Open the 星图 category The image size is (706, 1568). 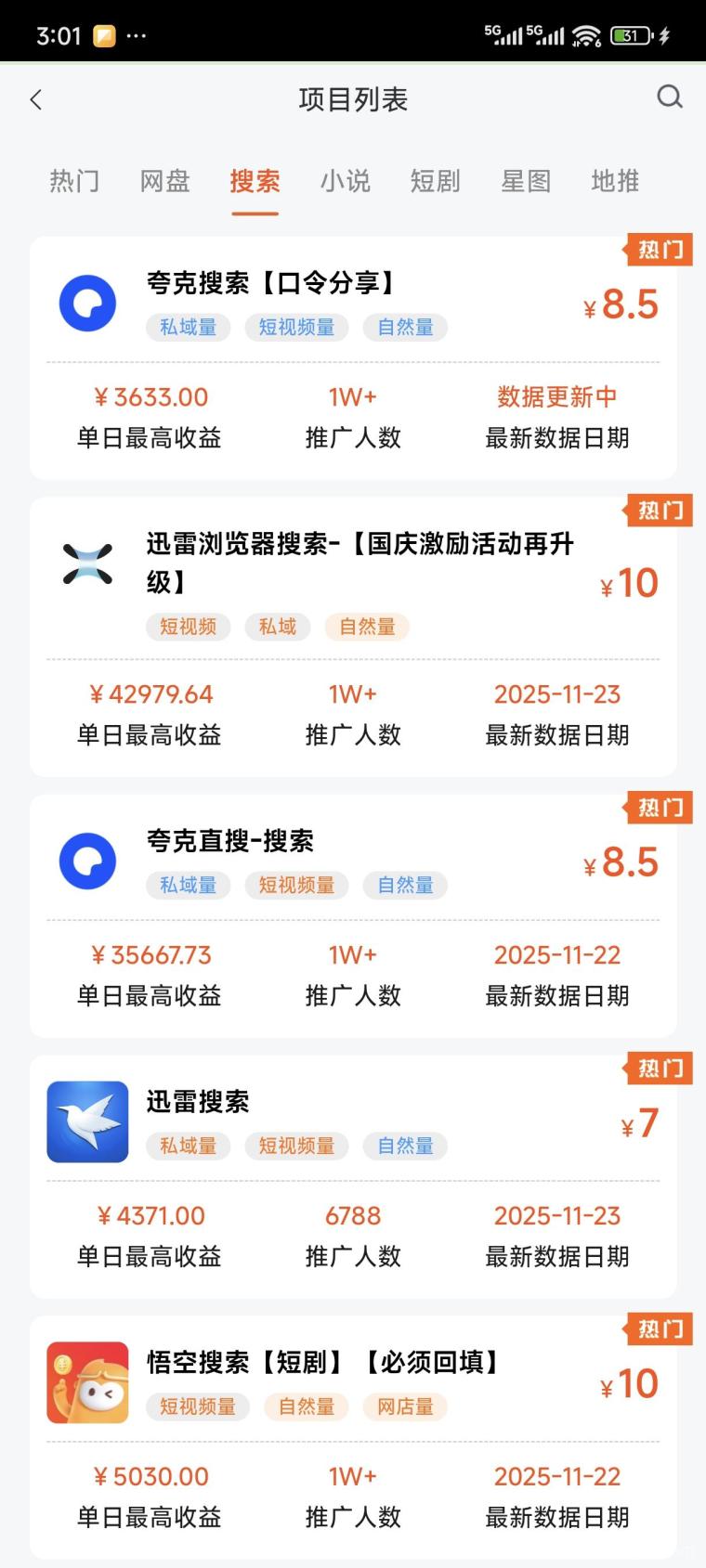(x=526, y=182)
